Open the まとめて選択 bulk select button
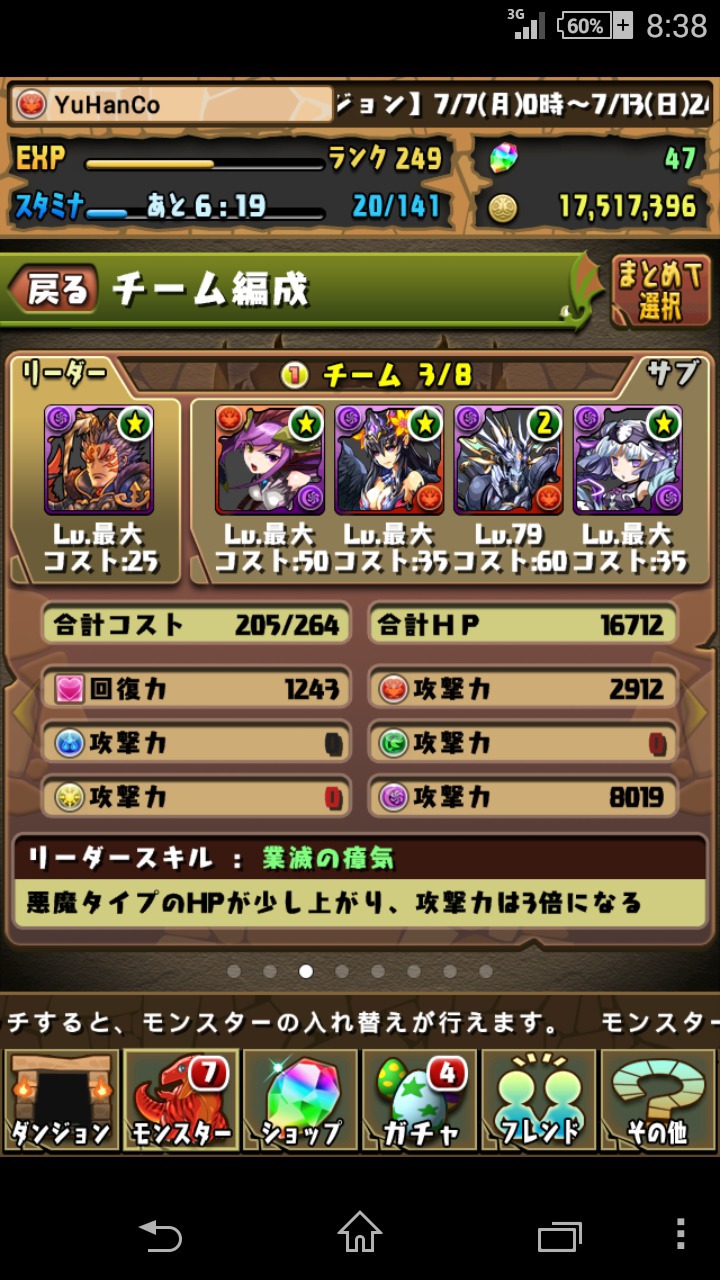 point(663,292)
